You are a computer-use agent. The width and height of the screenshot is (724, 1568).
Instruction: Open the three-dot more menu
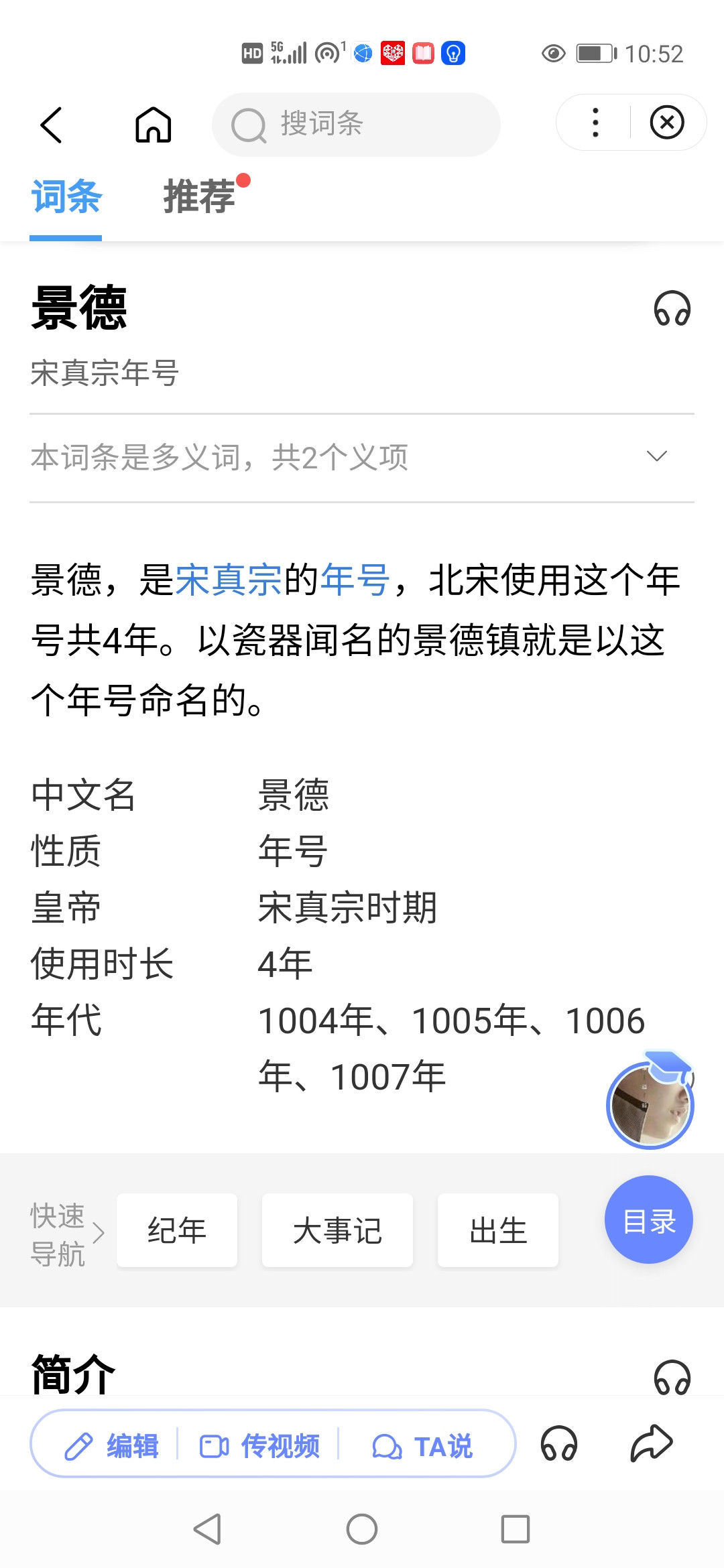595,123
